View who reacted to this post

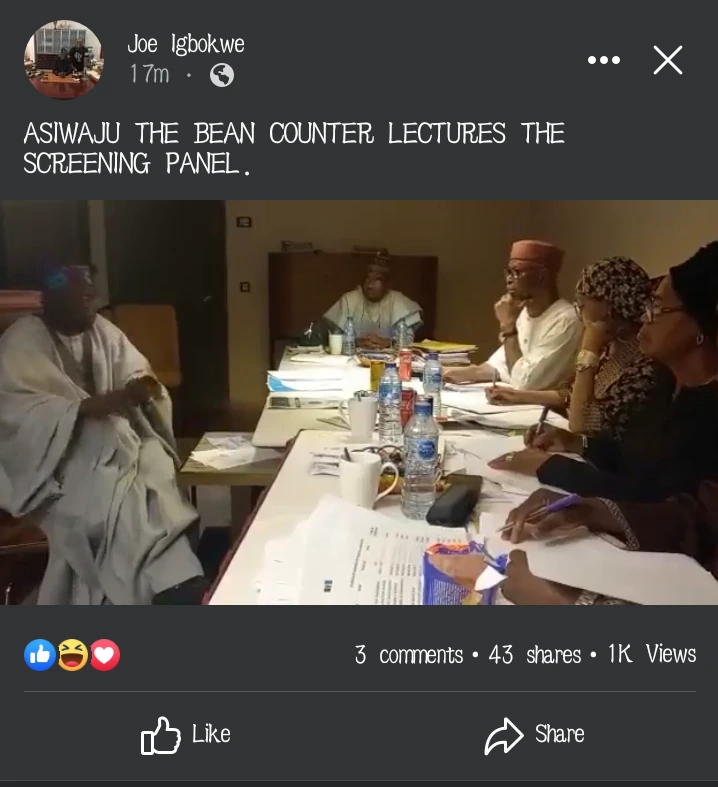72,655
